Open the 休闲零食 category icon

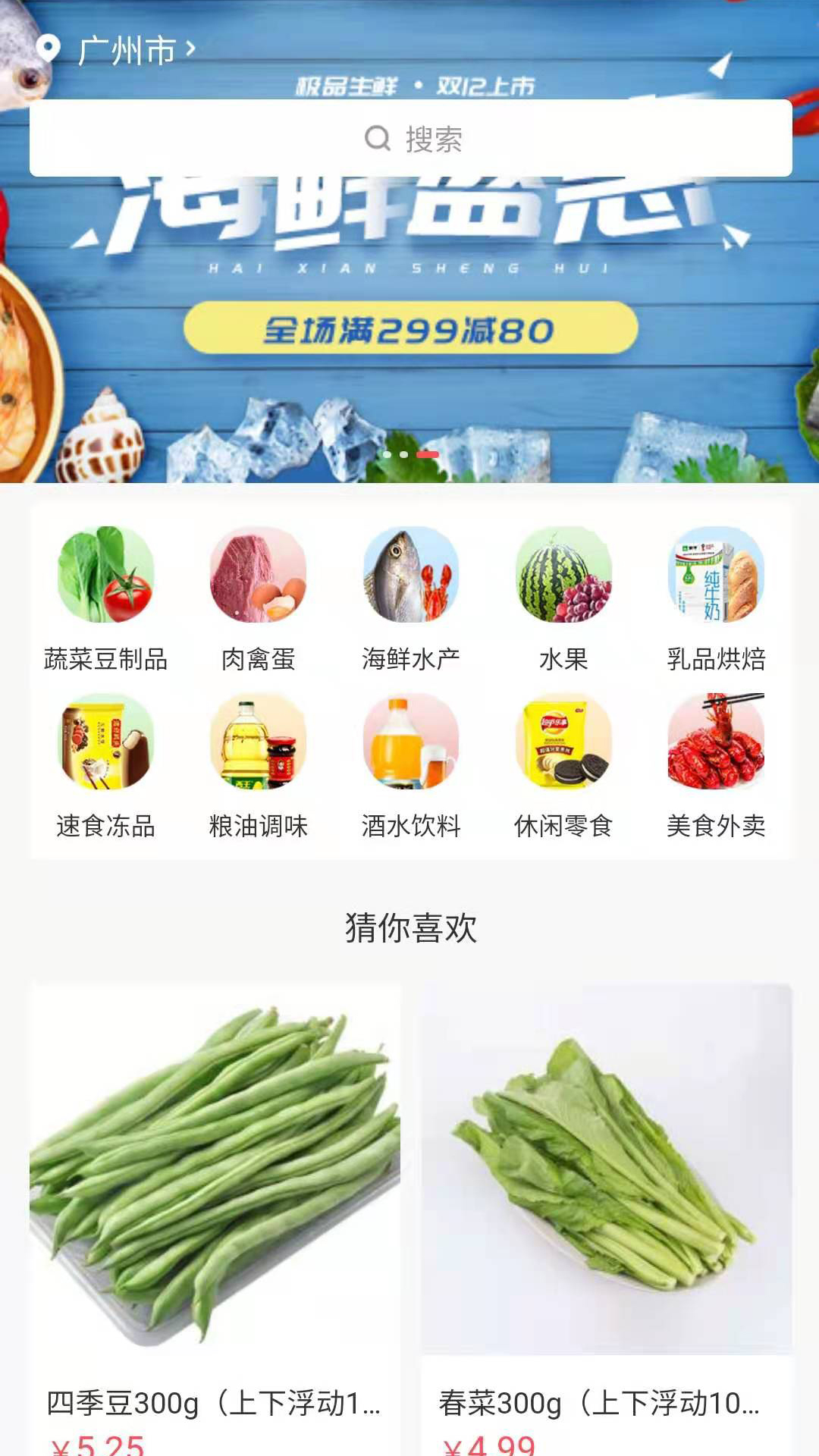[563, 745]
